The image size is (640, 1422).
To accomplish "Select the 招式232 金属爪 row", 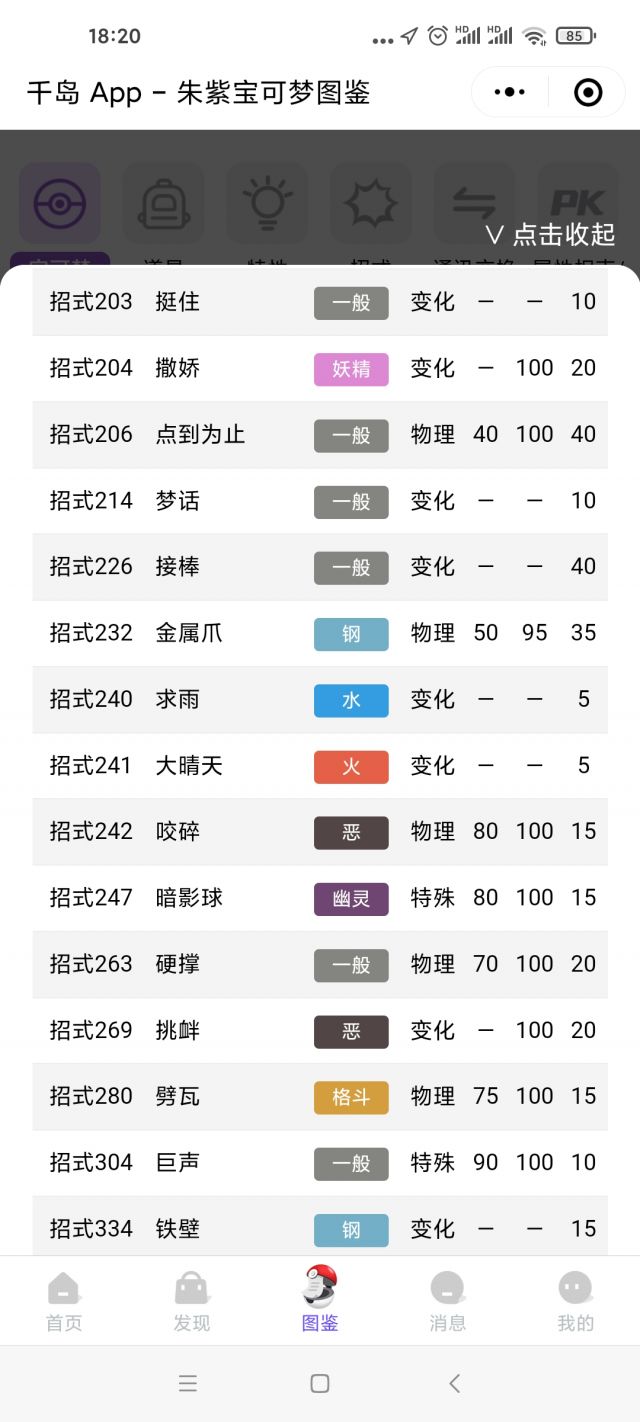I will pyautogui.click(x=320, y=633).
